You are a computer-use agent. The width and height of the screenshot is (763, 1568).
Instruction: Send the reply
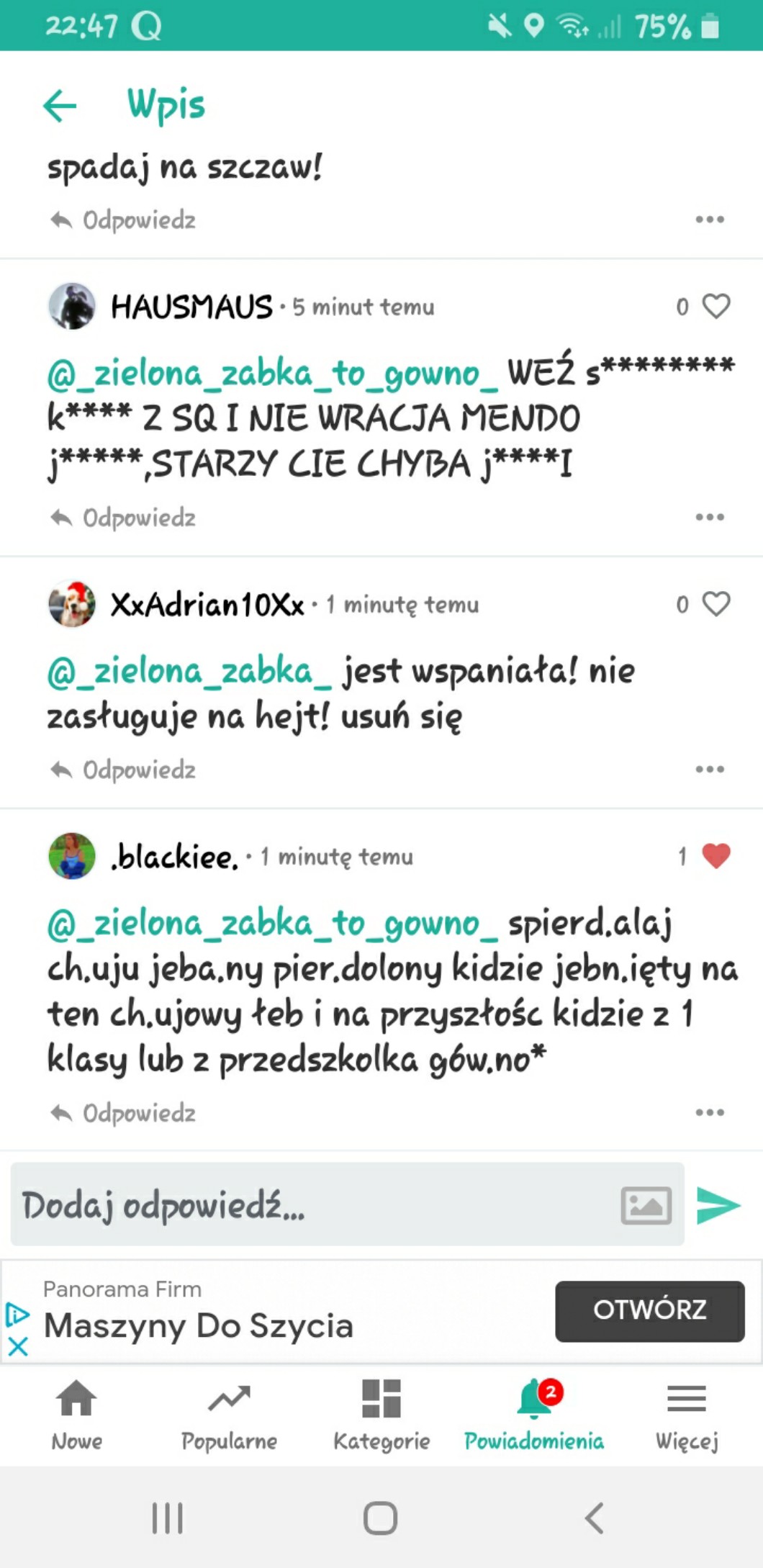718,1205
